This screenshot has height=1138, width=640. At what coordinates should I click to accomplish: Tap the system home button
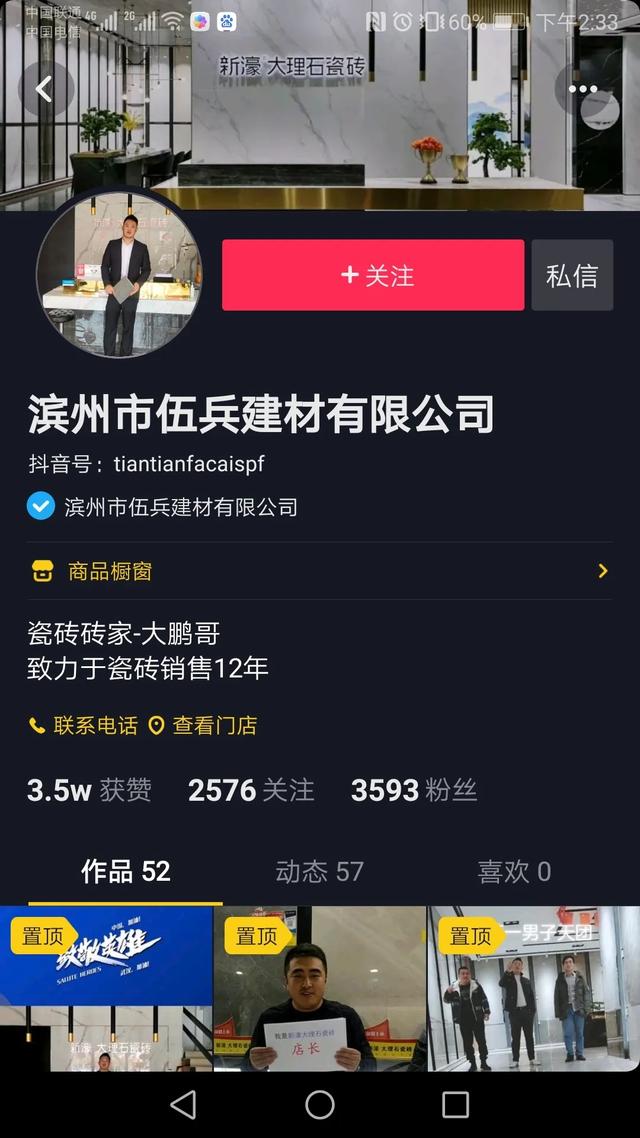point(320,1104)
